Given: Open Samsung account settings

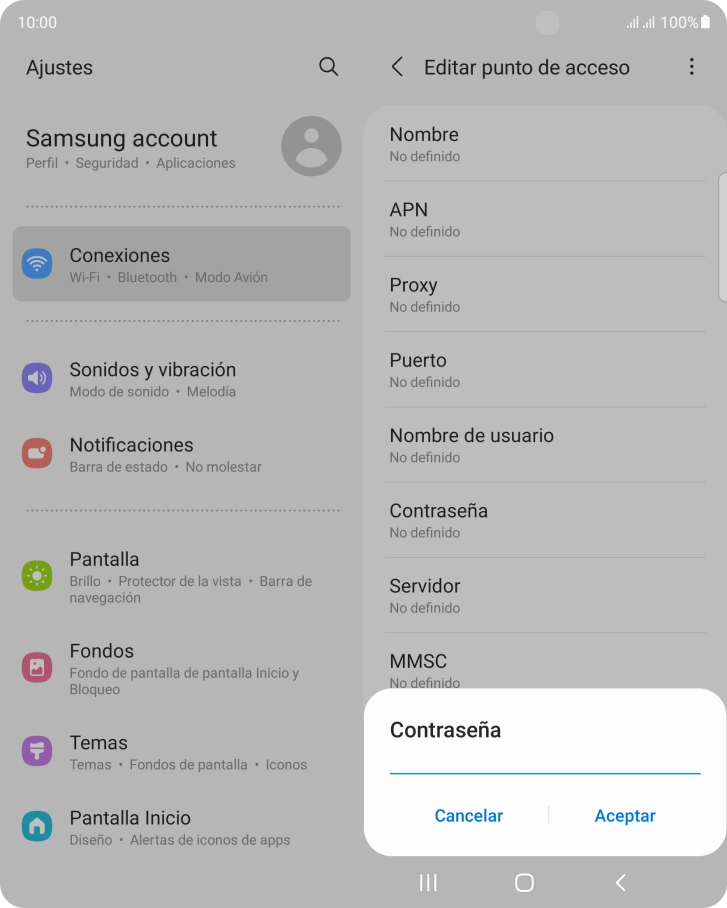Looking at the screenshot, I should [181, 147].
